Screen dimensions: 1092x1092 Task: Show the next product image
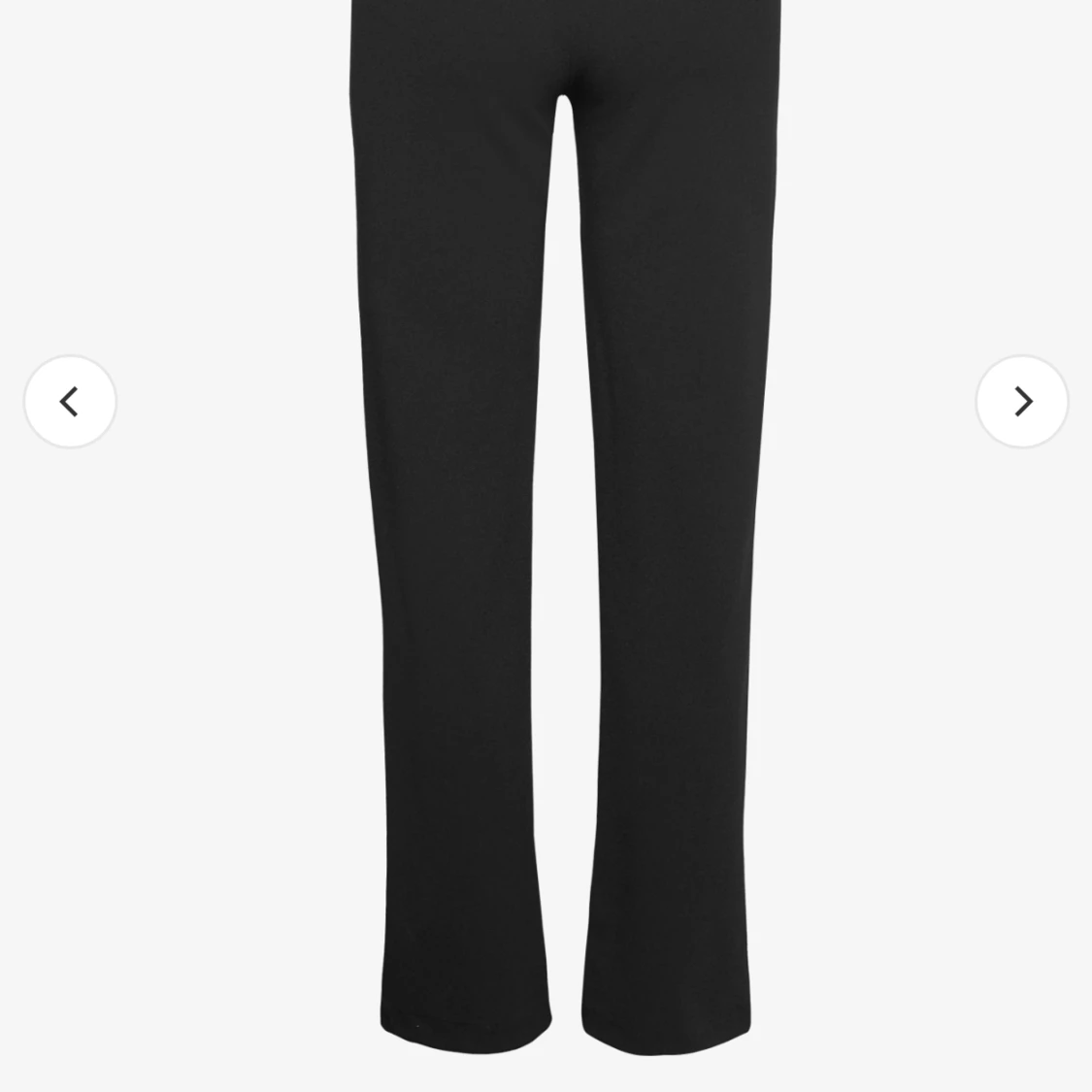coord(1022,401)
